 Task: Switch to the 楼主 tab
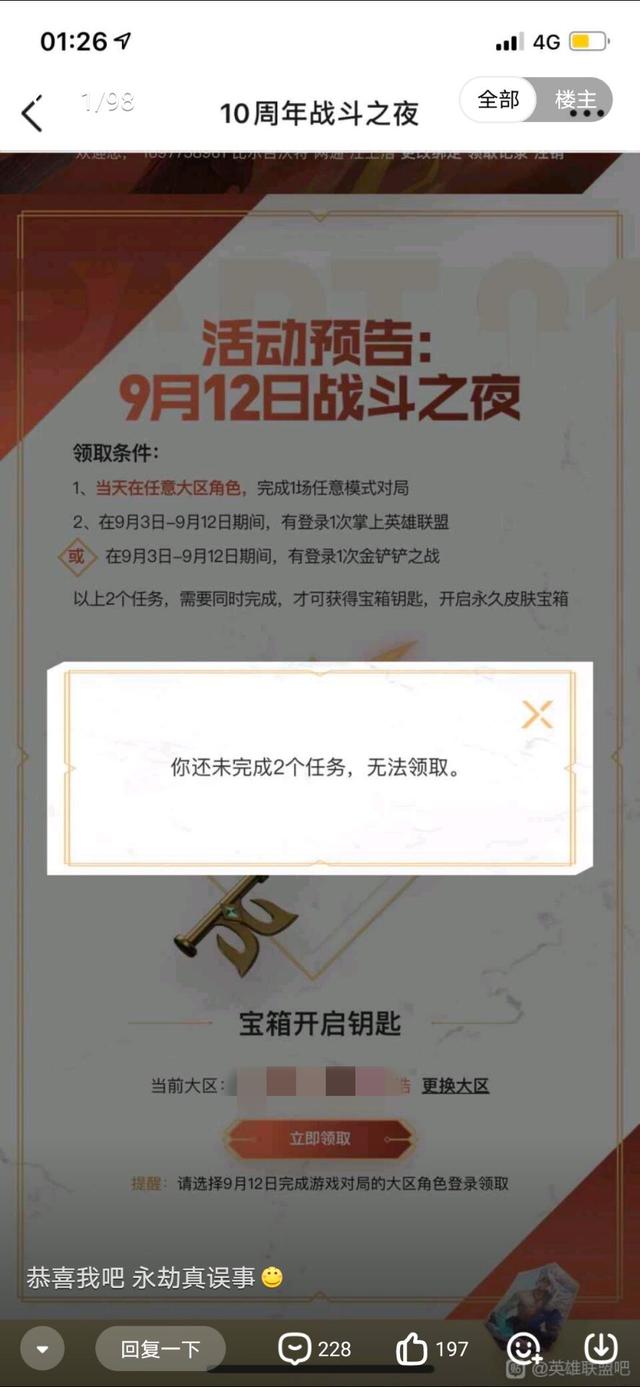tap(578, 100)
